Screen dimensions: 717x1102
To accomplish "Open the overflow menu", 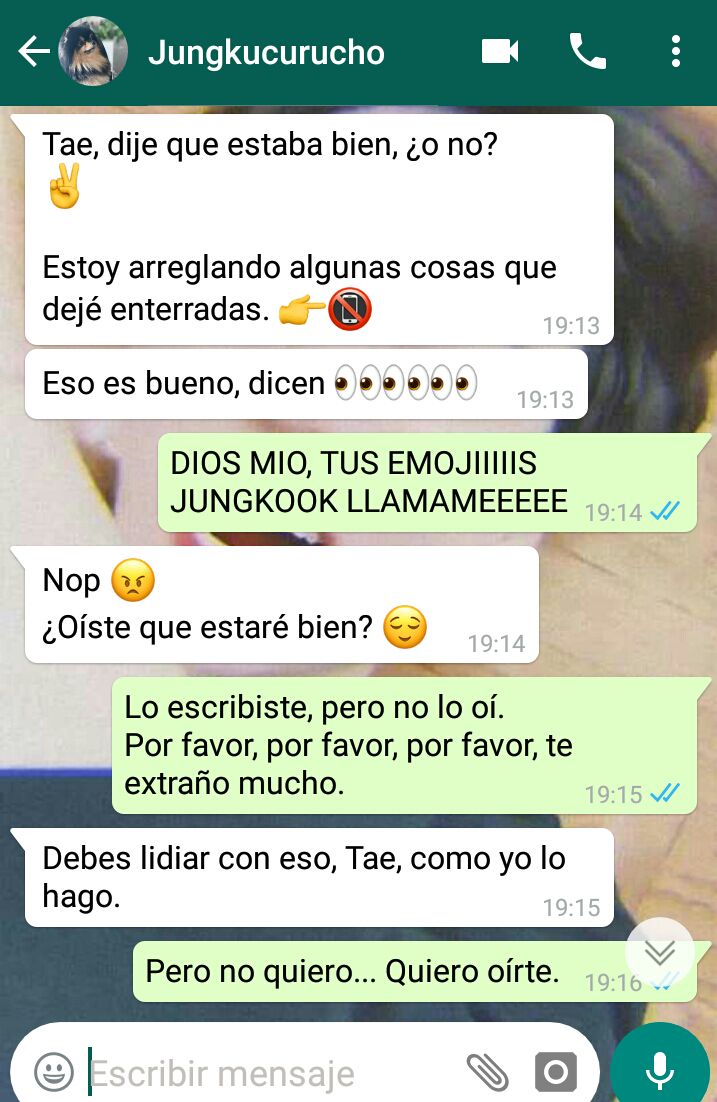I will click(x=676, y=51).
